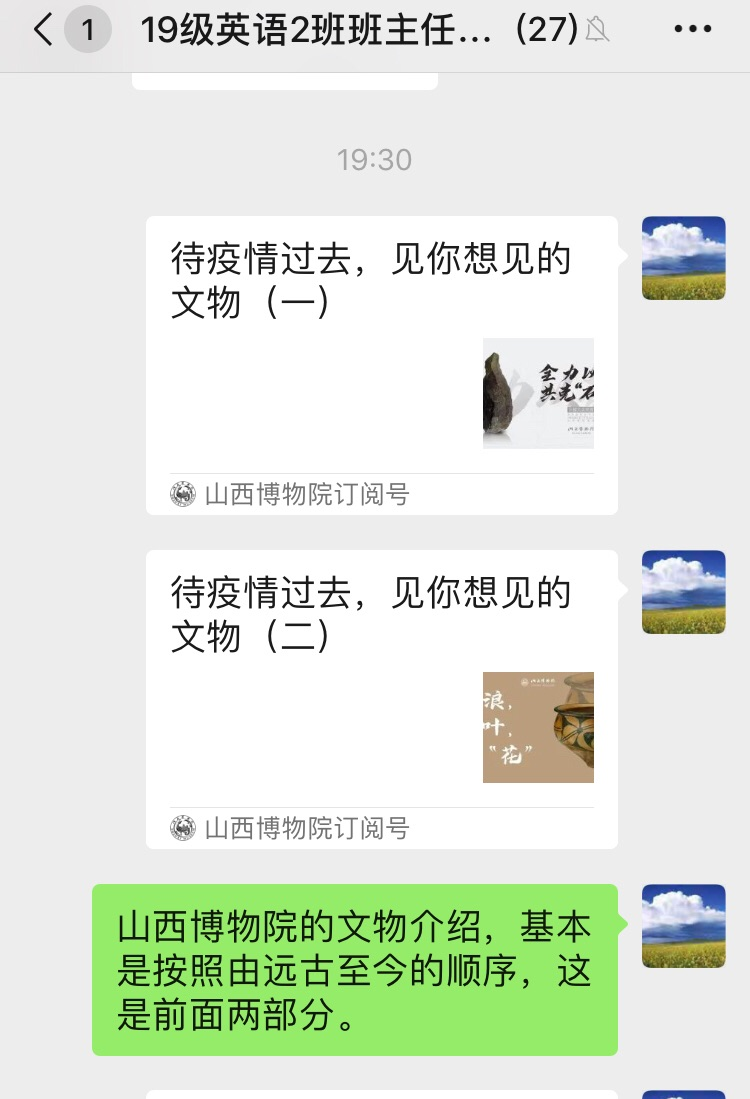Tap the top sender's landscape avatar

pos(684,257)
